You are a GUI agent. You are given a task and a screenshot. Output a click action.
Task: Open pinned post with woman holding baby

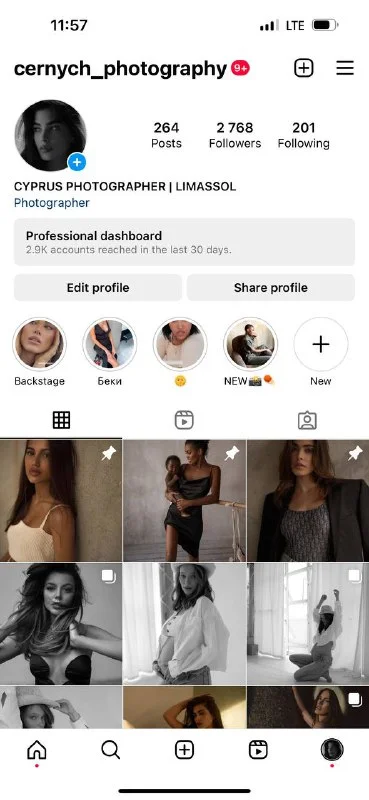pyautogui.click(x=184, y=501)
